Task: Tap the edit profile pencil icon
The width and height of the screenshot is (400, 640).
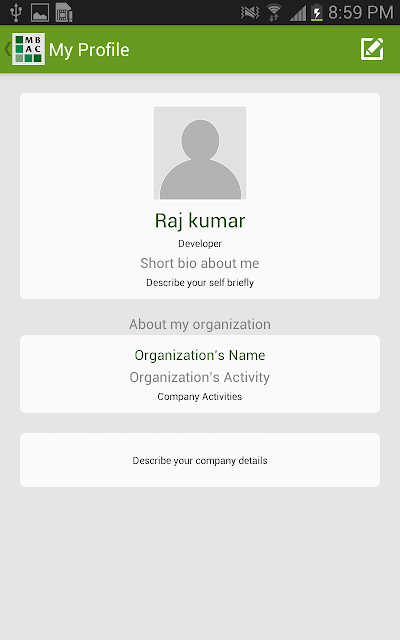Action: tap(372, 49)
